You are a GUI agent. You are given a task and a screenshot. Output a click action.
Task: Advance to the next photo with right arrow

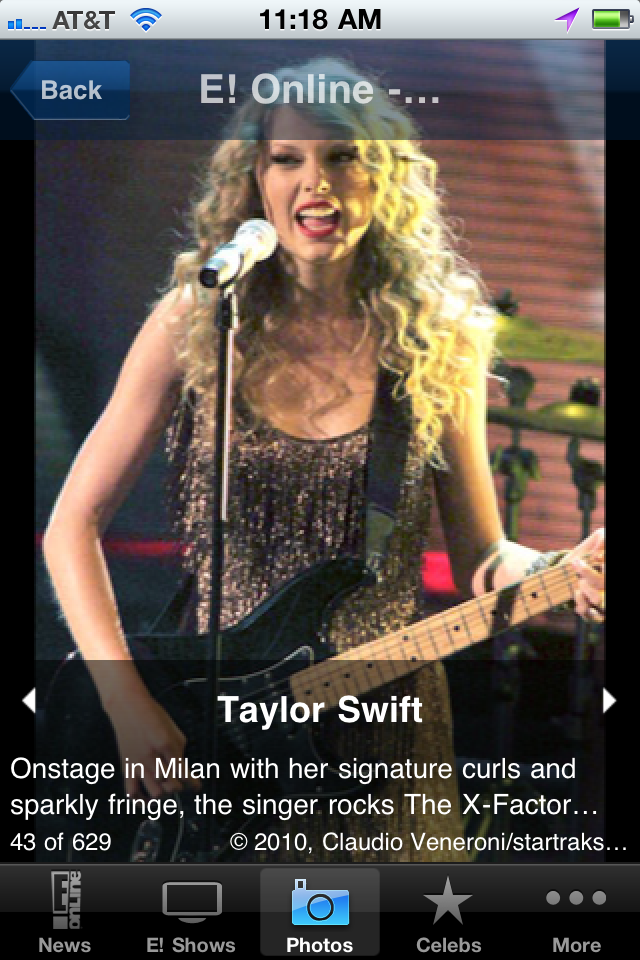610,701
